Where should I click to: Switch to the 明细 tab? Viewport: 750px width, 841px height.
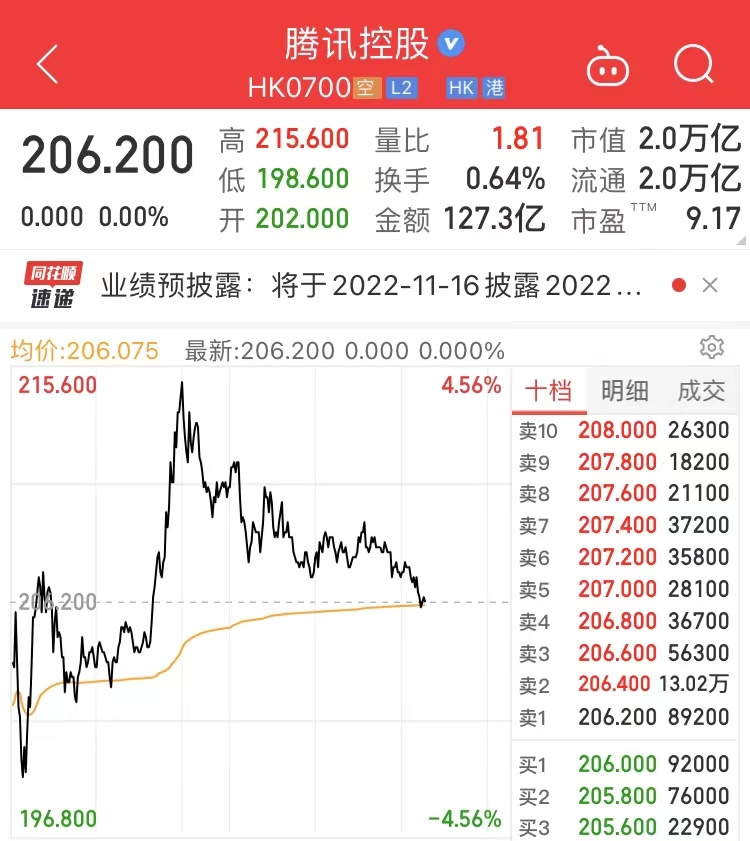tap(625, 391)
